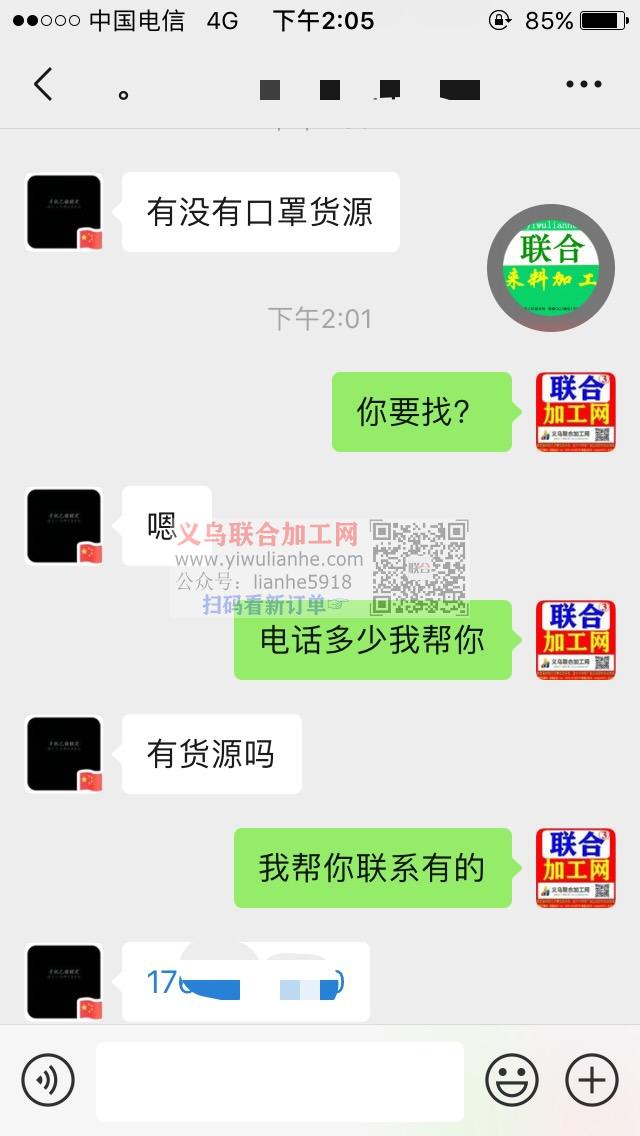Tap the blue phone number link
The image size is (640, 1136).
click(x=245, y=983)
